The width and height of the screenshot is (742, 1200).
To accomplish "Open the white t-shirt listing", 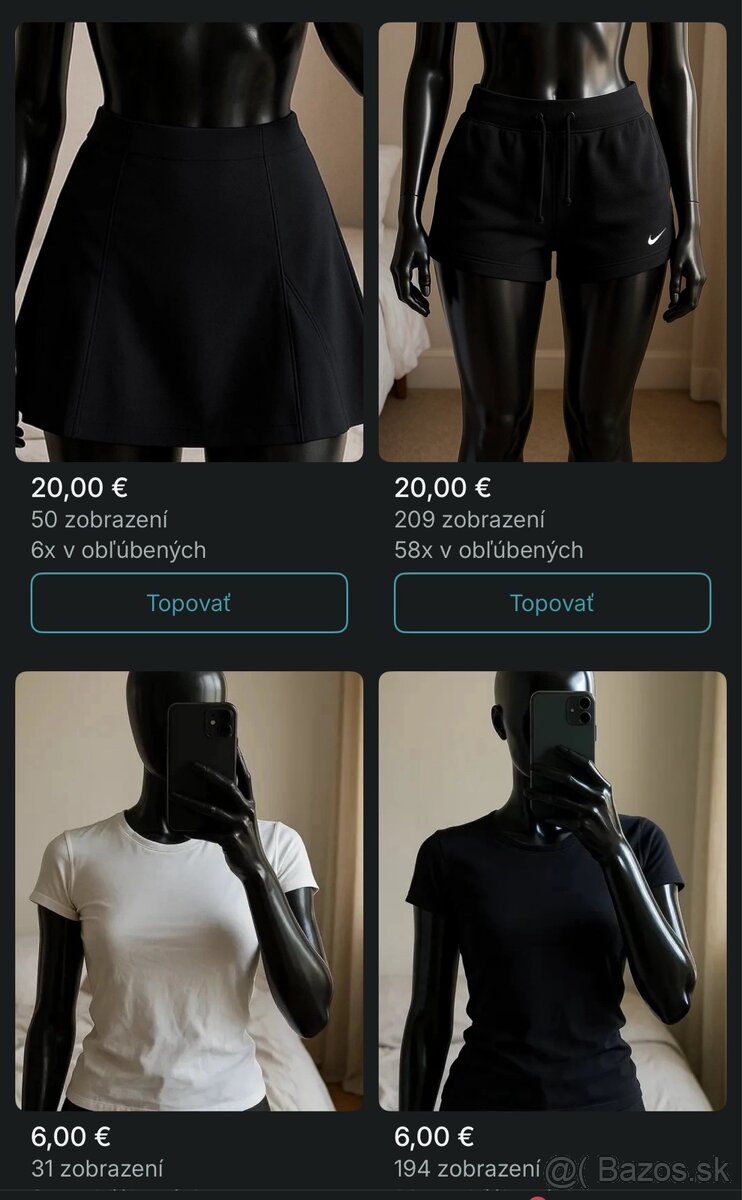I will tap(189, 890).
